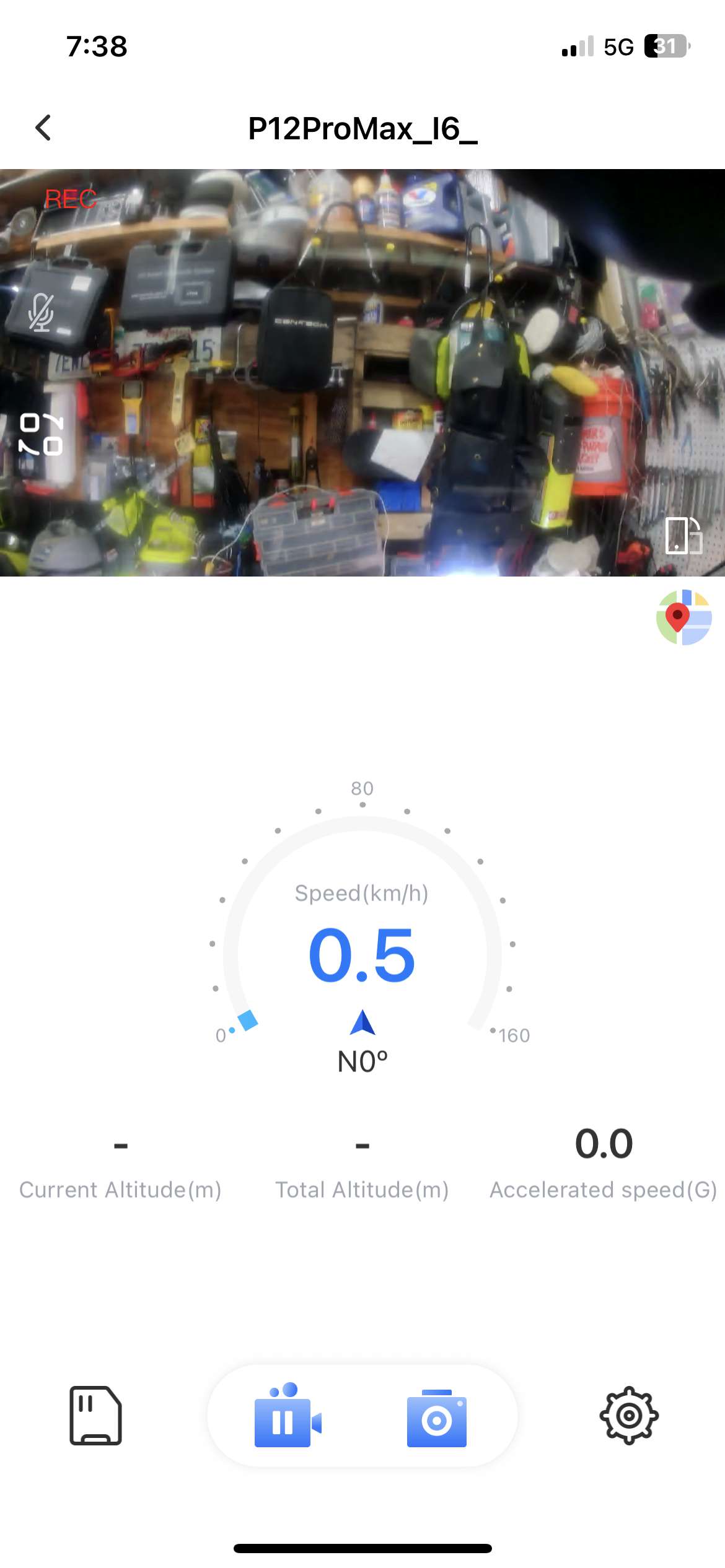Take a photo snapshot
Image resolution: width=725 pixels, height=1568 pixels.
click(436, 1418)
